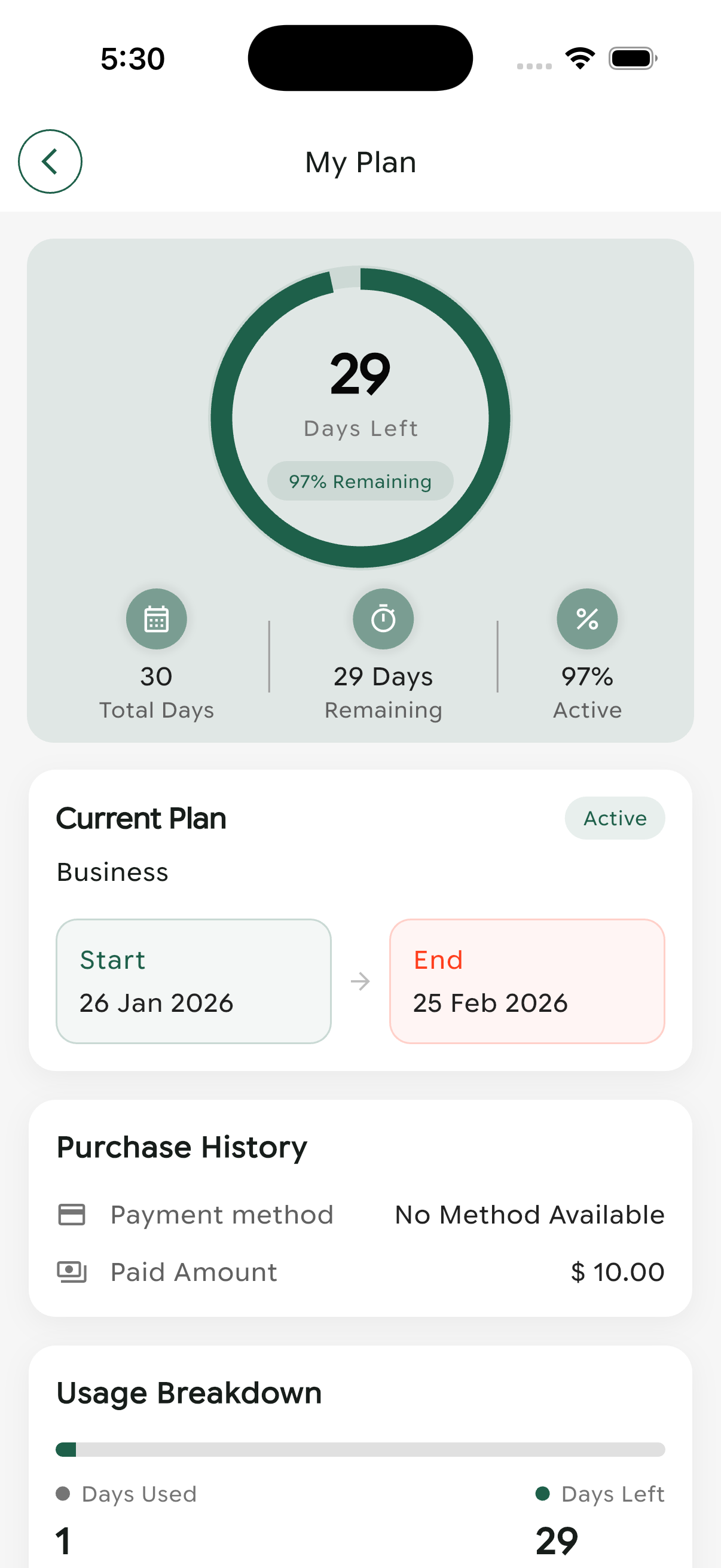
Task: Select the Days Left indicator dot
Action: coord(542,1494)
